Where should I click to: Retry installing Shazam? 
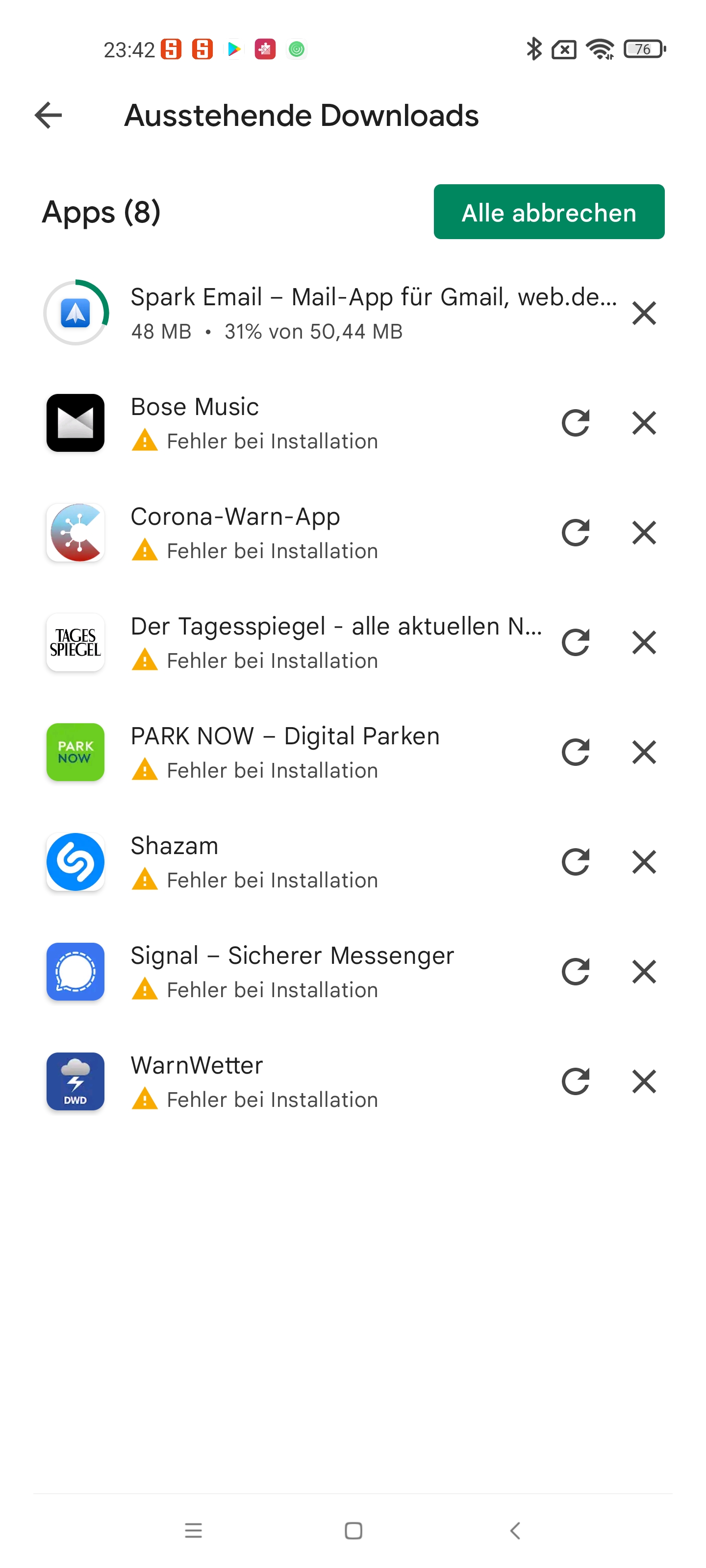click(575, 862)
